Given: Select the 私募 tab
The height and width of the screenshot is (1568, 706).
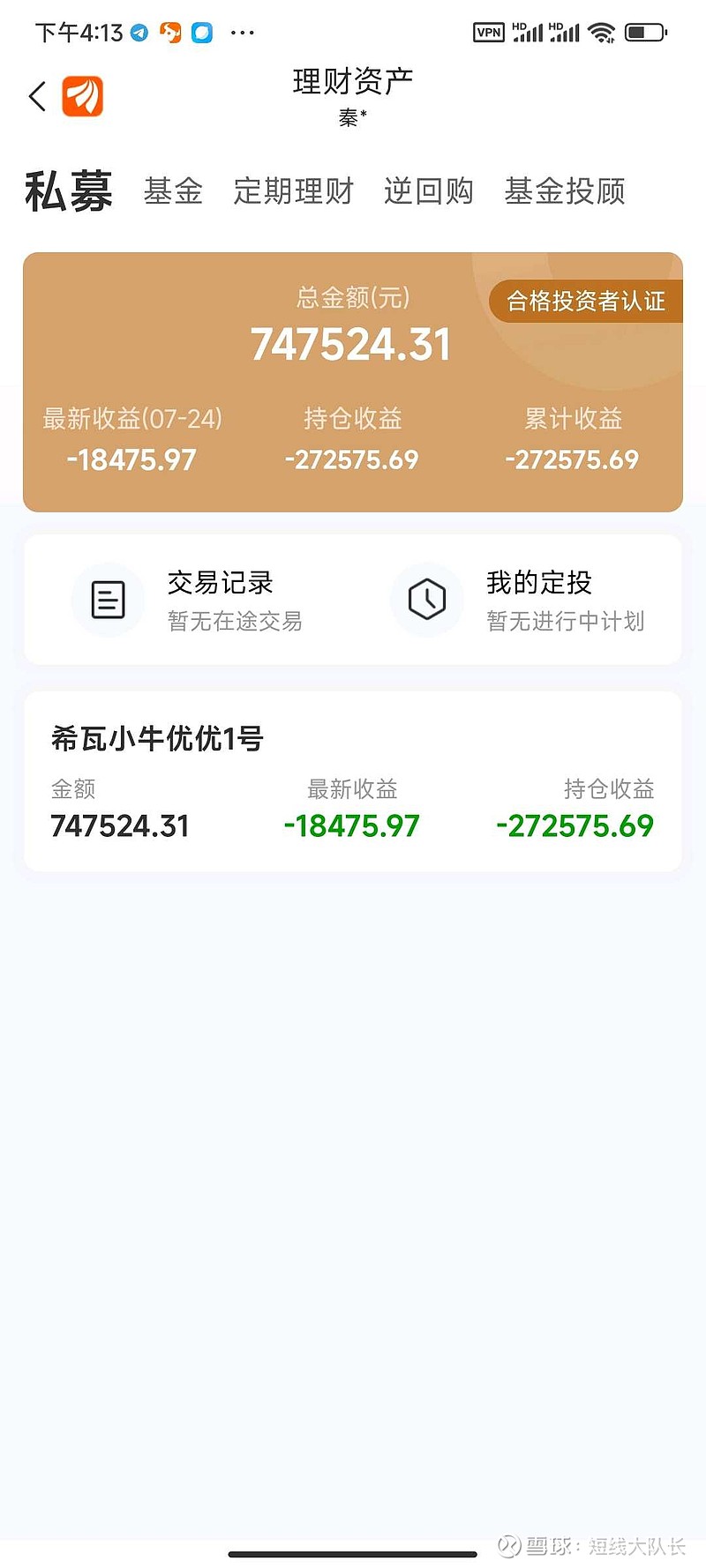Looking at the screenshot, I should 69,191.
